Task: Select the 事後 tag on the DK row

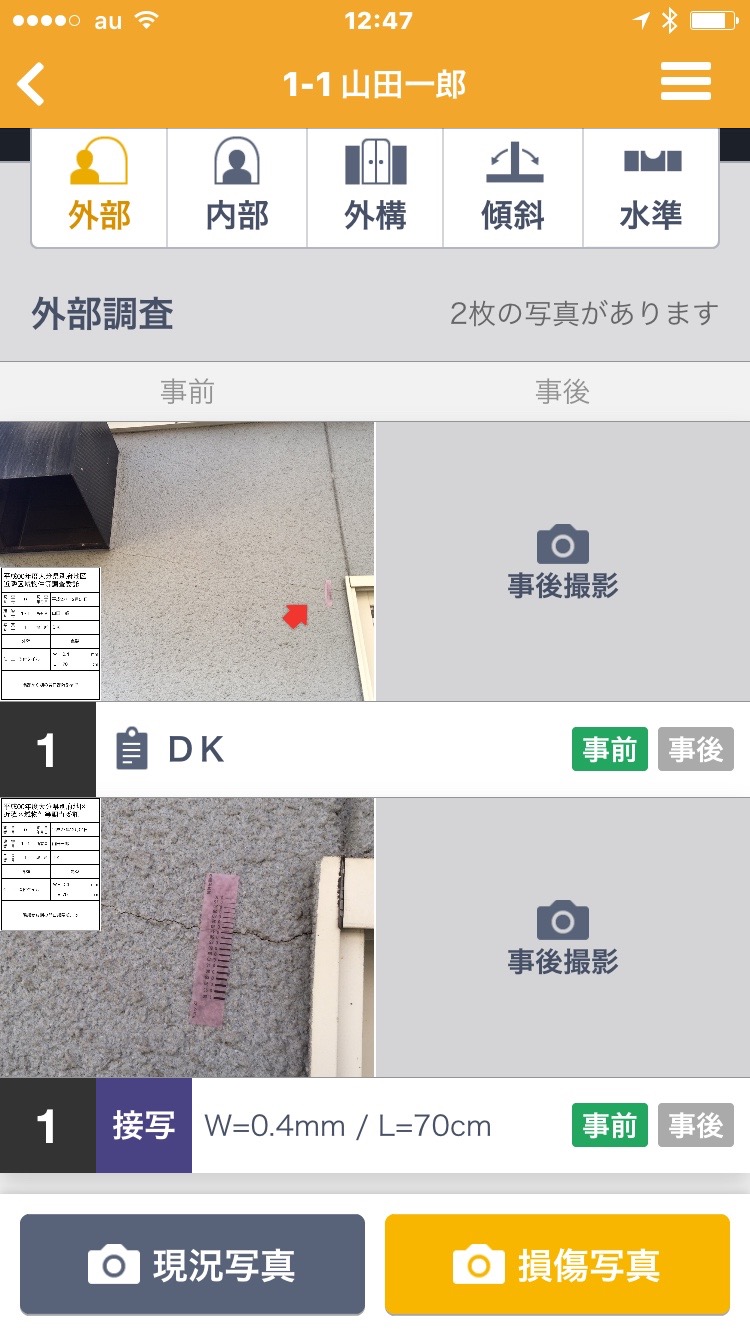Action: click(696, 750)
